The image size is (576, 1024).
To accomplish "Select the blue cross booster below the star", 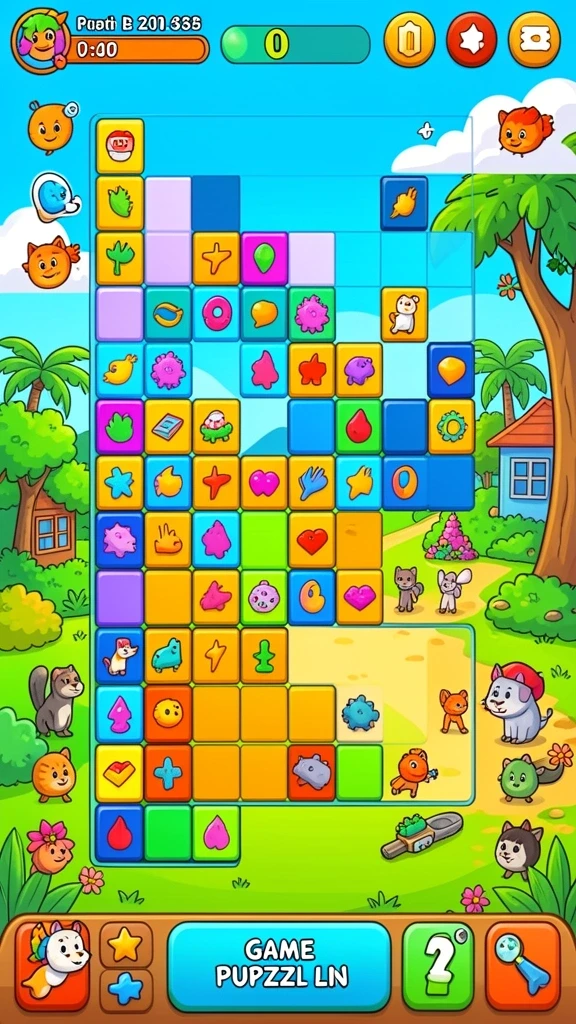I will coord(126,989).
